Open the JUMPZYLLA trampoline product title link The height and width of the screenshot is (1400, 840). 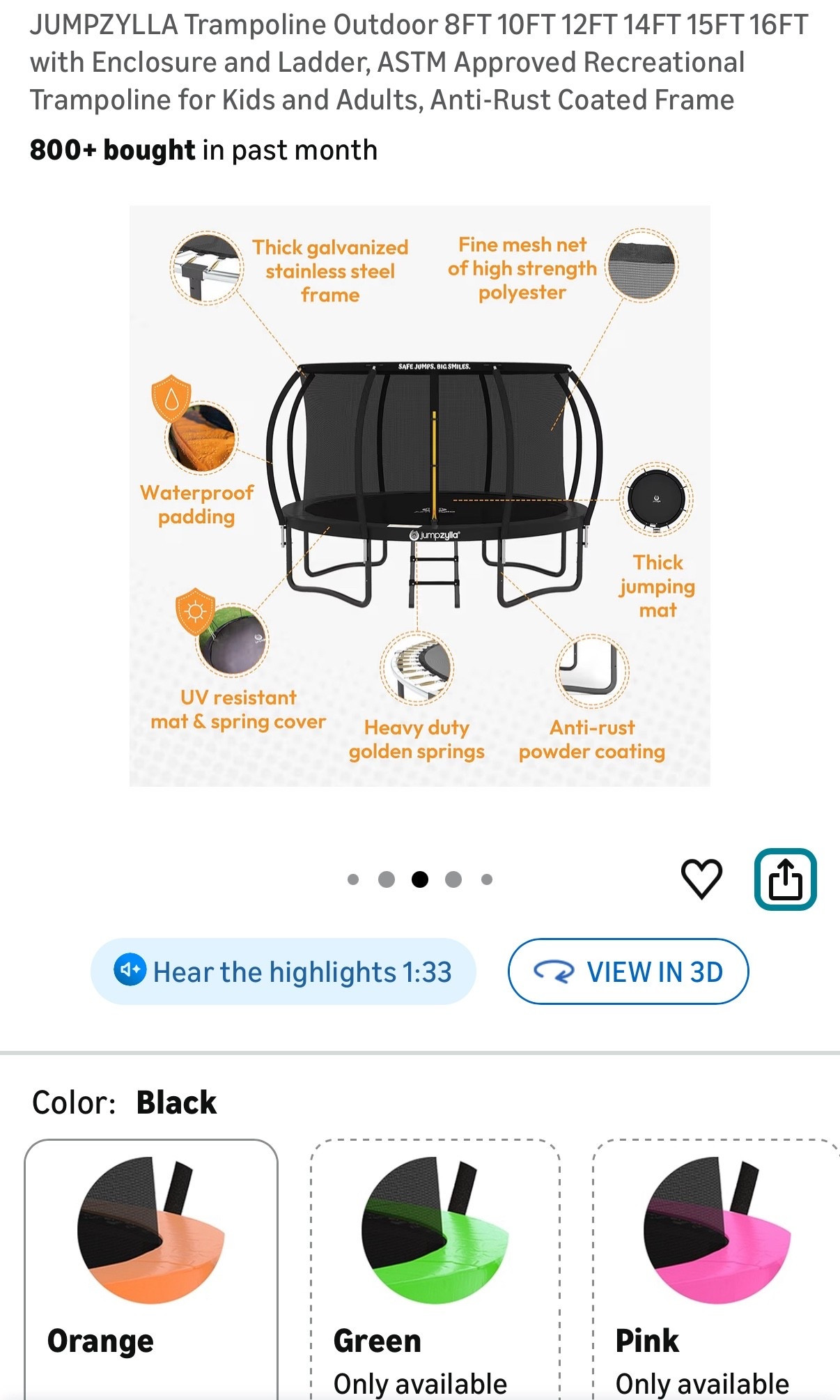(x=418, y=61)
